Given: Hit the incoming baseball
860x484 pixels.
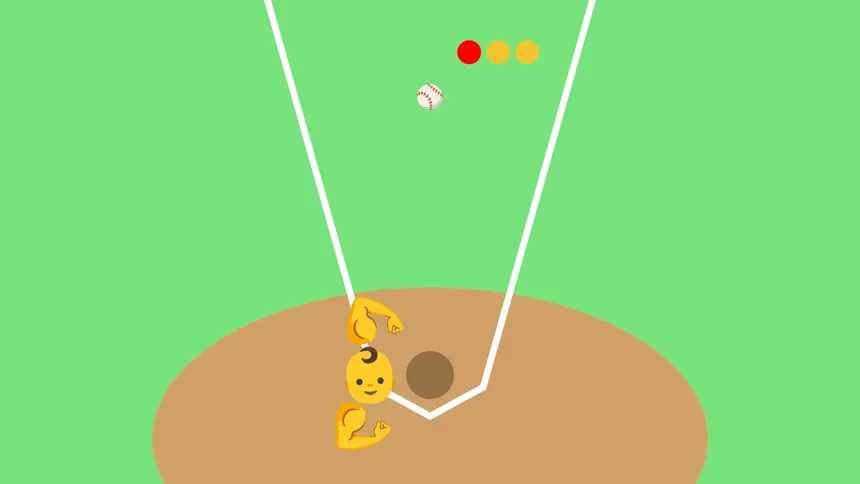Looking at the screenshot, I should [430, 97].
